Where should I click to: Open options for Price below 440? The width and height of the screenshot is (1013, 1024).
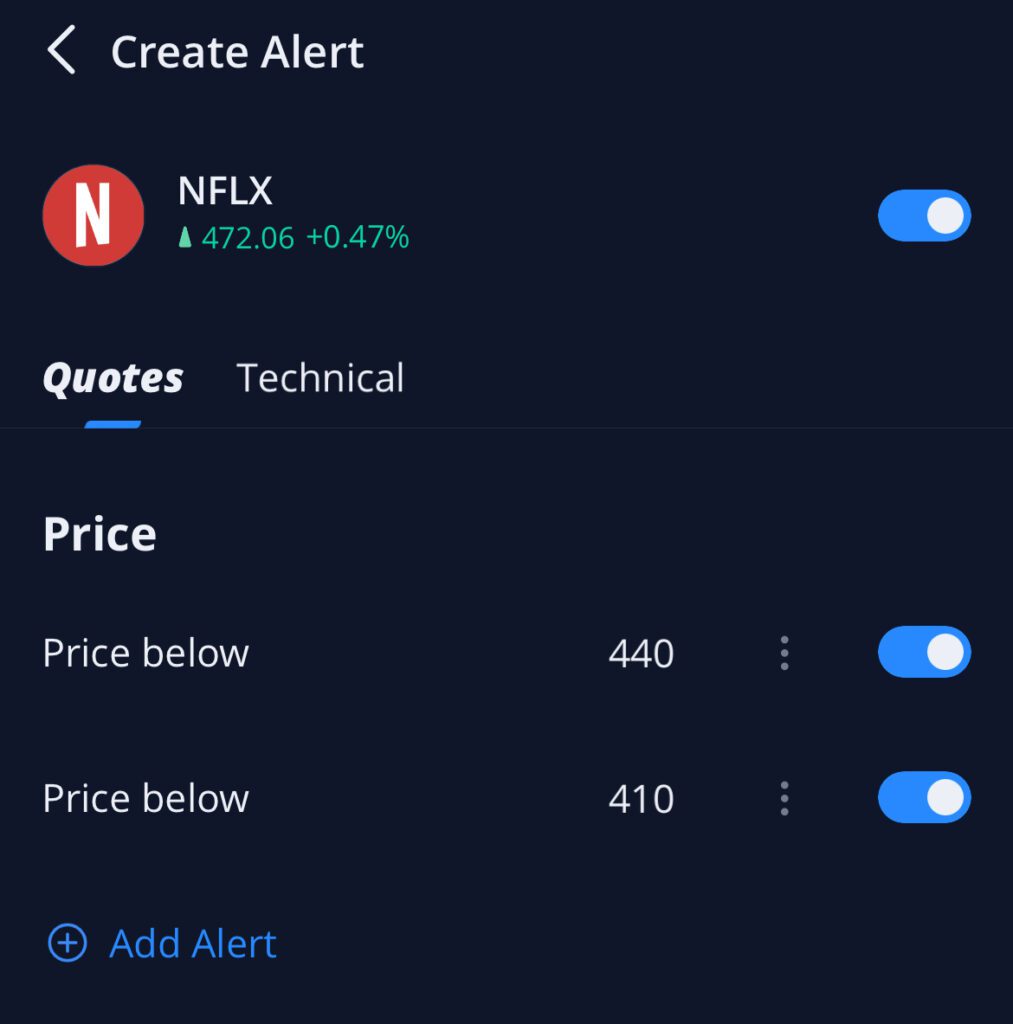tap(784, 653)
